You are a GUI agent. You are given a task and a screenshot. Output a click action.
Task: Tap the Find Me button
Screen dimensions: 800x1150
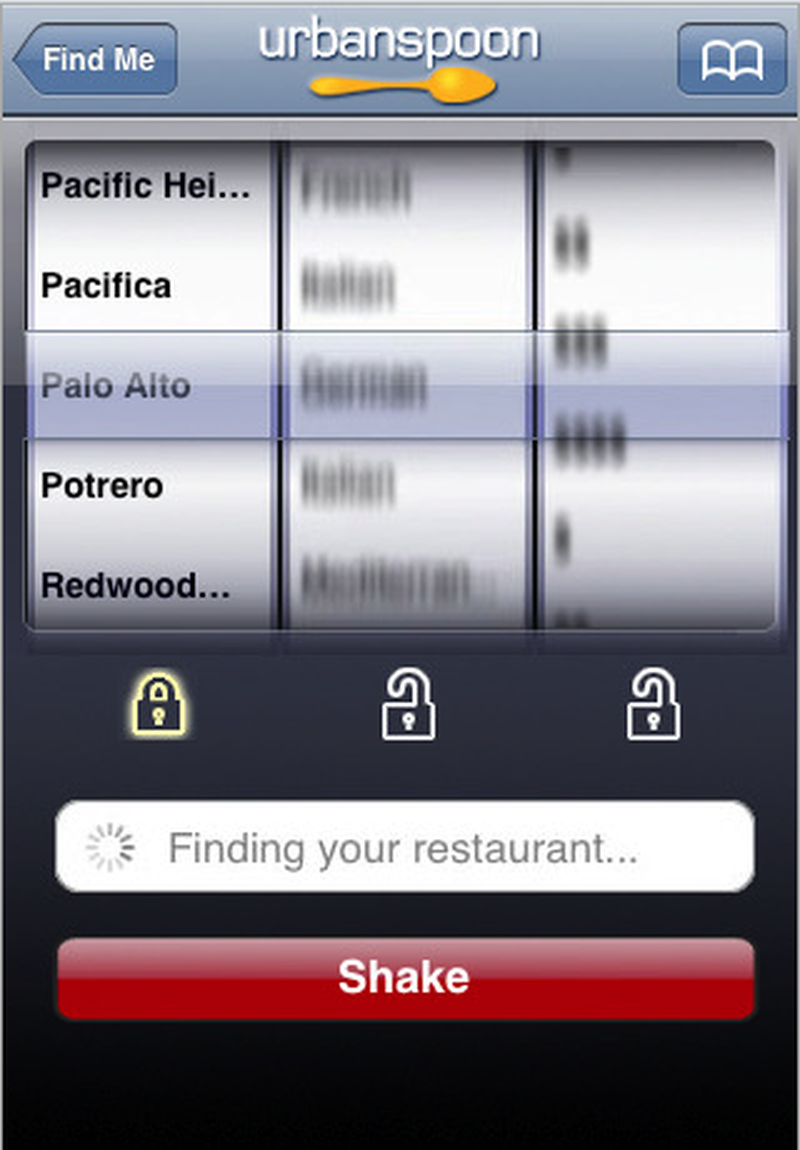(x=94, y=58)
